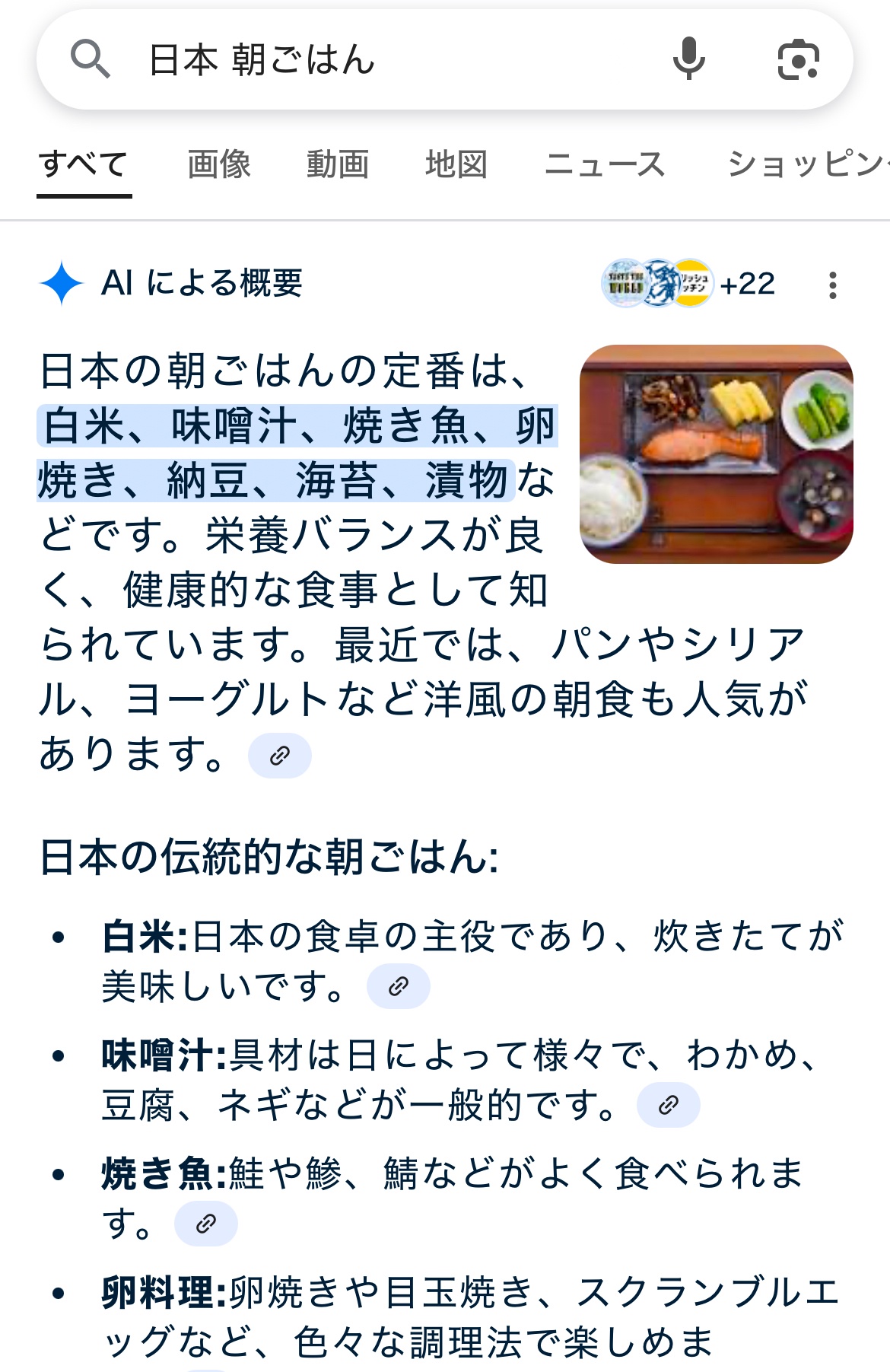Image resolution: width=890 pixels, height=1372 pixels.
Task: Open camera search with Google Lens
Action: point(798,60)
